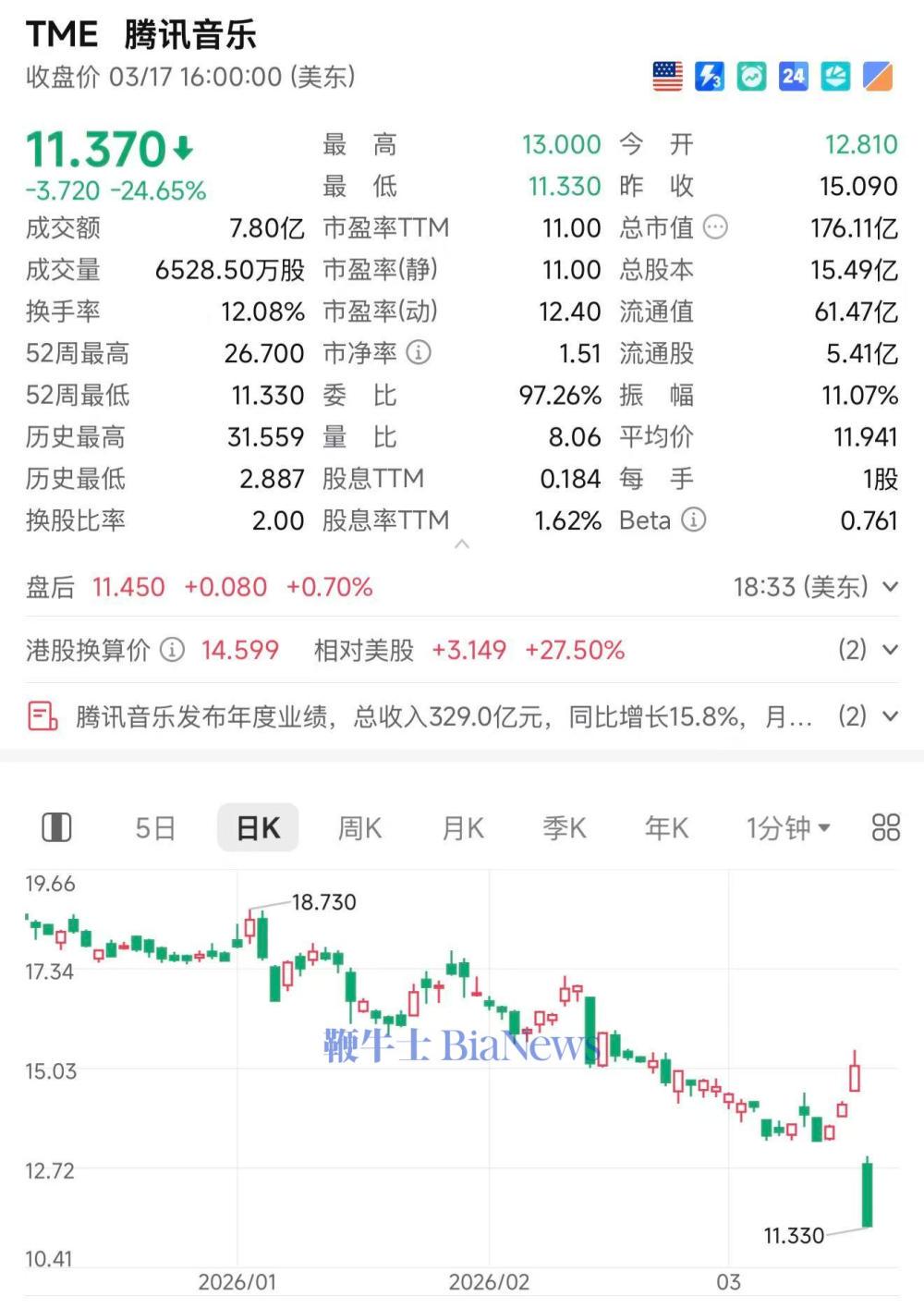924x1308 pixels.
Task: Expand the 盘后 after-hours quote row
Action: pyautogui.click(x=890, y=586)
